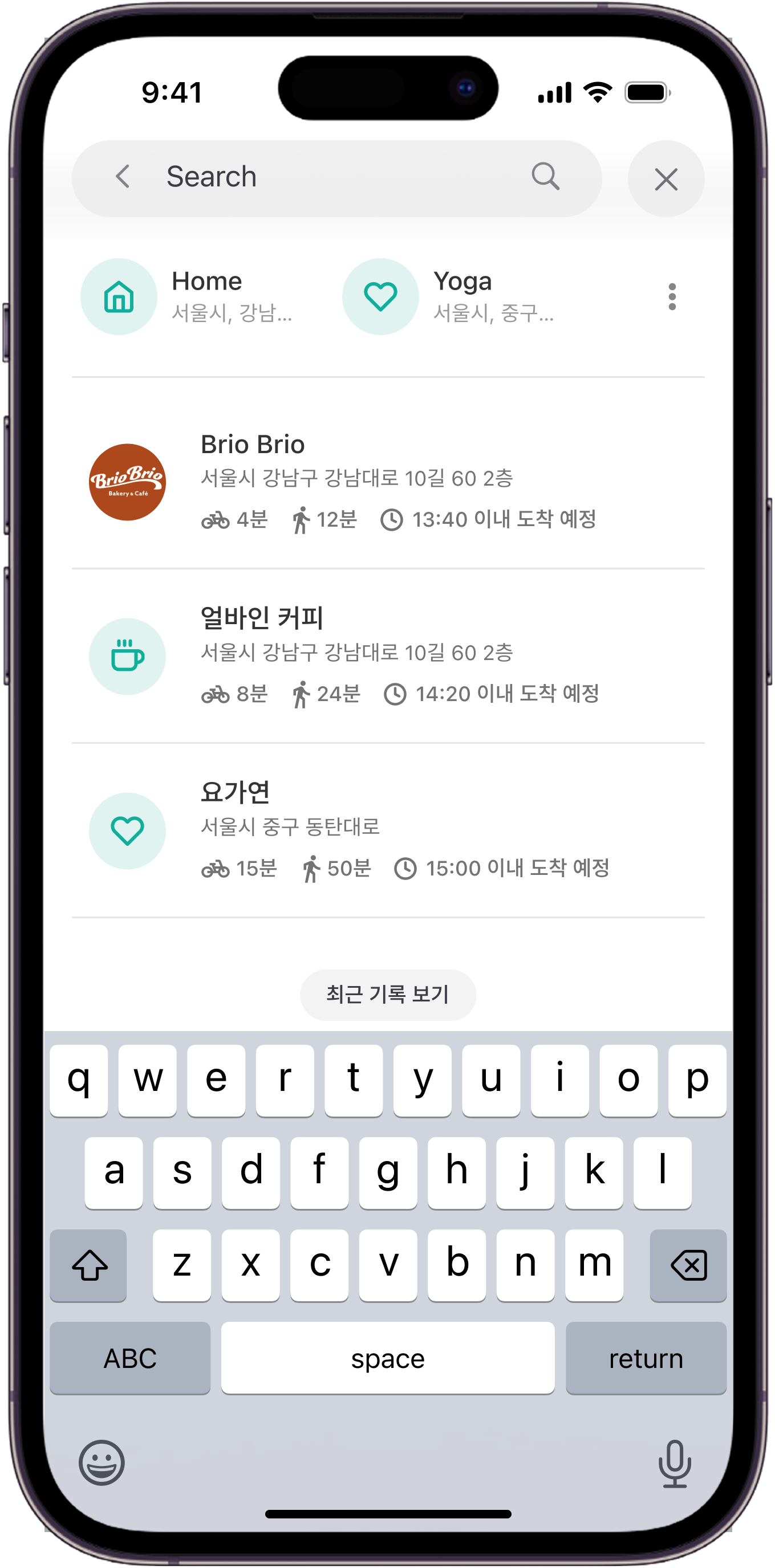
Task: Go back using the arrow in search bar
Action: (123, 177)
